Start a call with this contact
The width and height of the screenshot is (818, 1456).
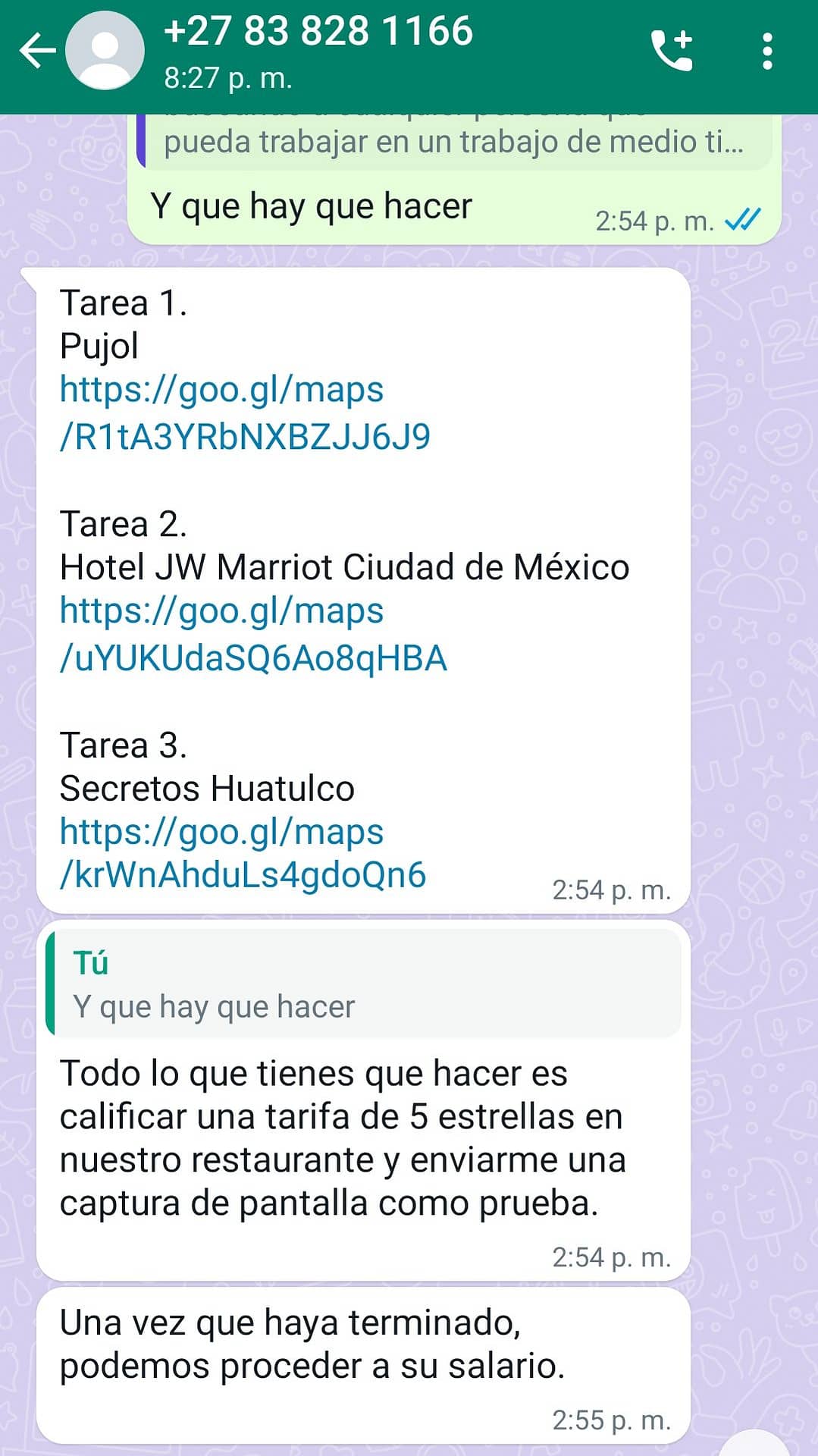coord(672,52)
